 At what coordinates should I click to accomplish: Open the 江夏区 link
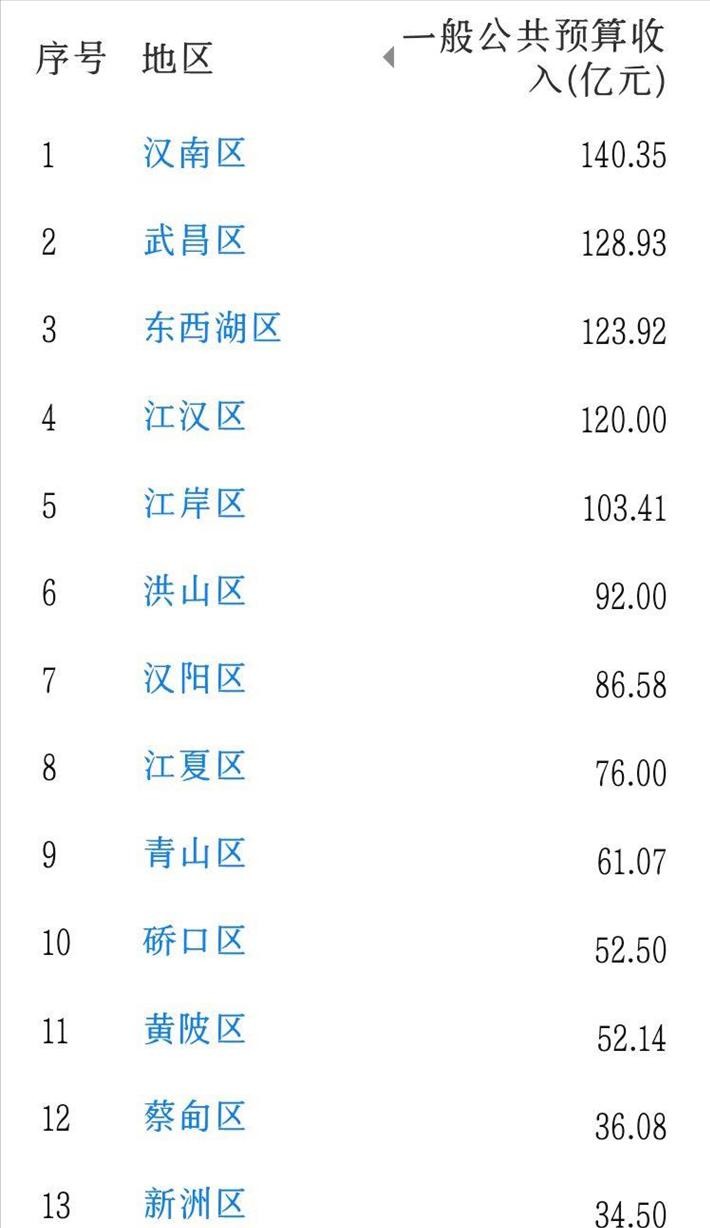[194, 766]
